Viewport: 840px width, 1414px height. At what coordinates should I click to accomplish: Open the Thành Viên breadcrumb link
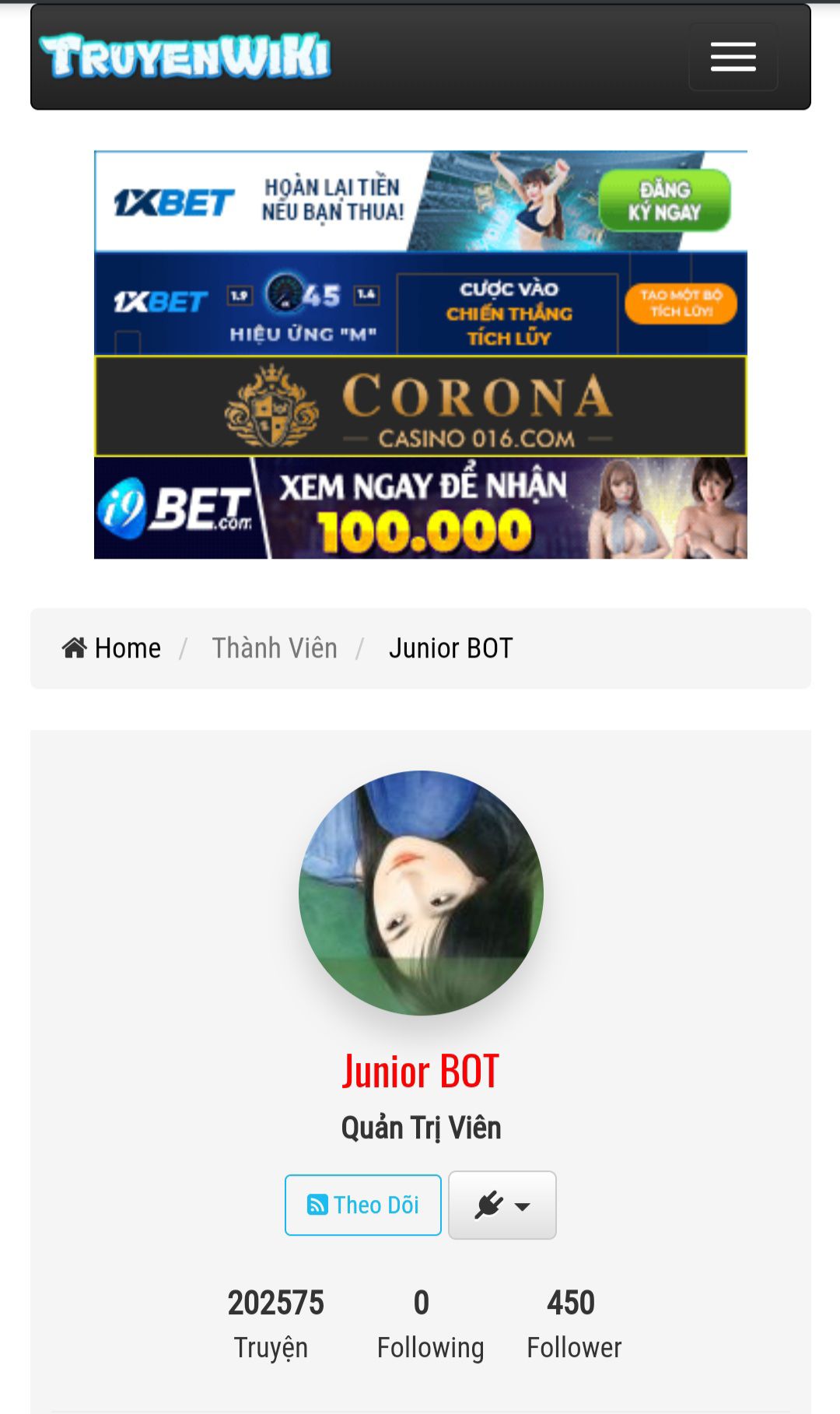pos(275,647)
